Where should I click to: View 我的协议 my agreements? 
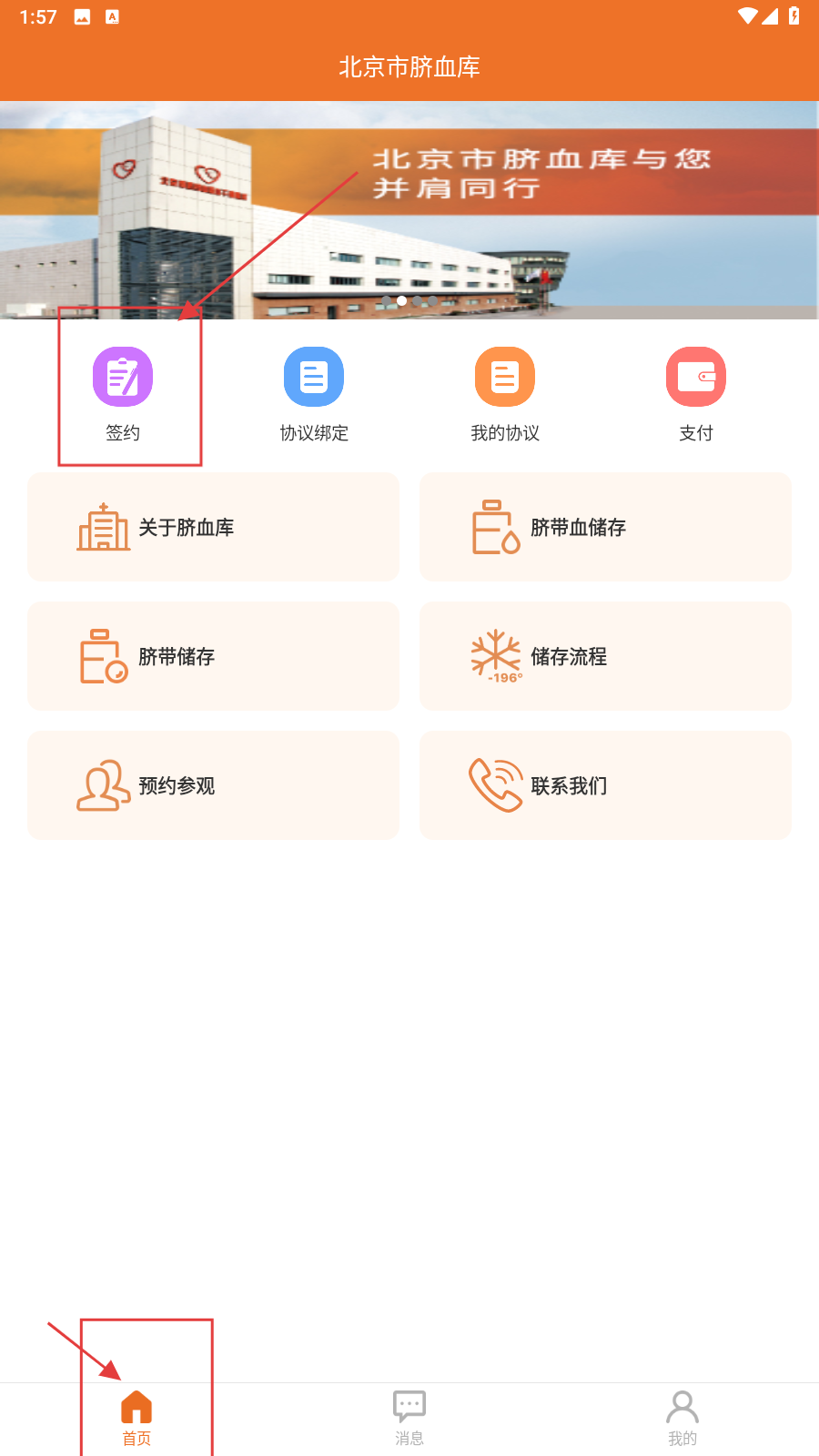click(x=505, y=393)
